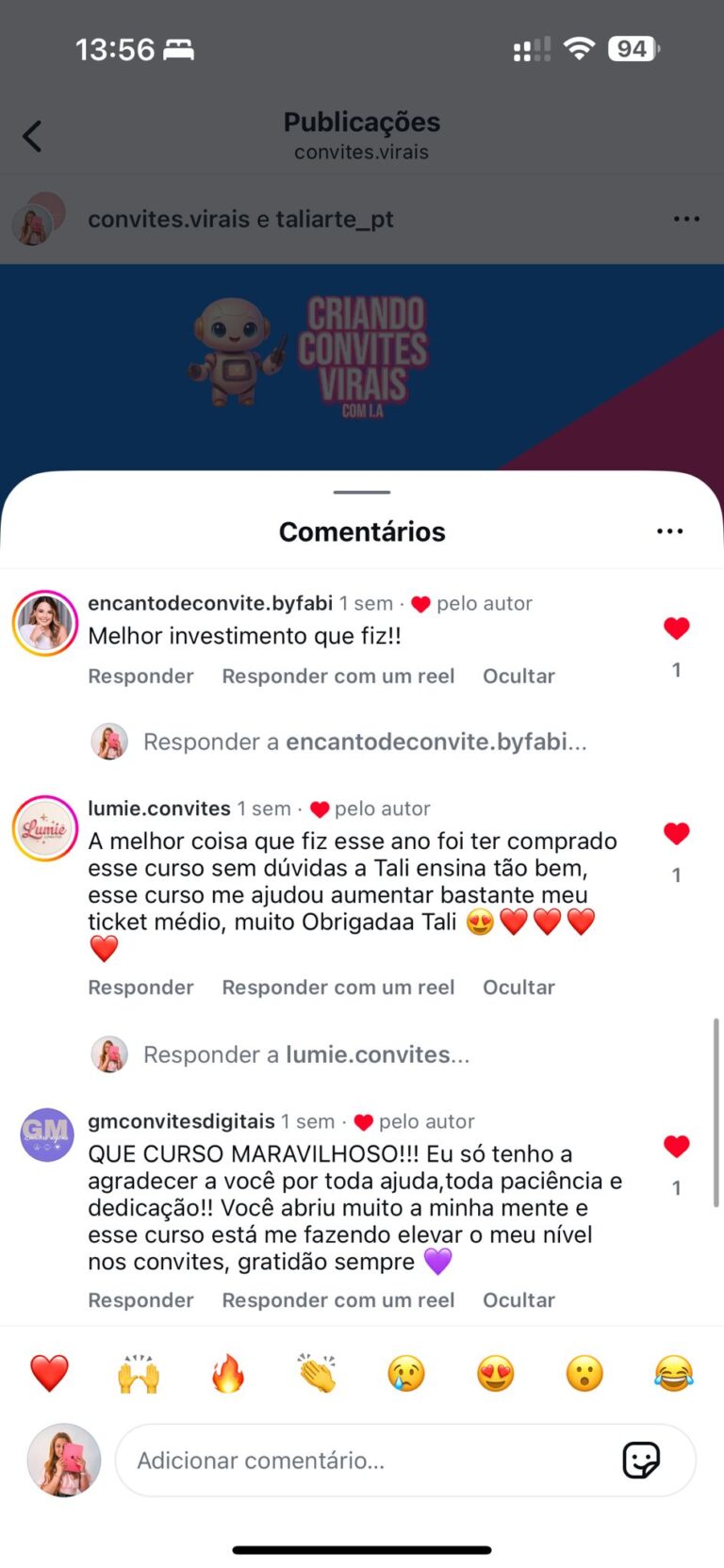The width and height of the screenshot is (724, 1568).
Task: Open the sticker picker in comment box
Action: 641,1461
